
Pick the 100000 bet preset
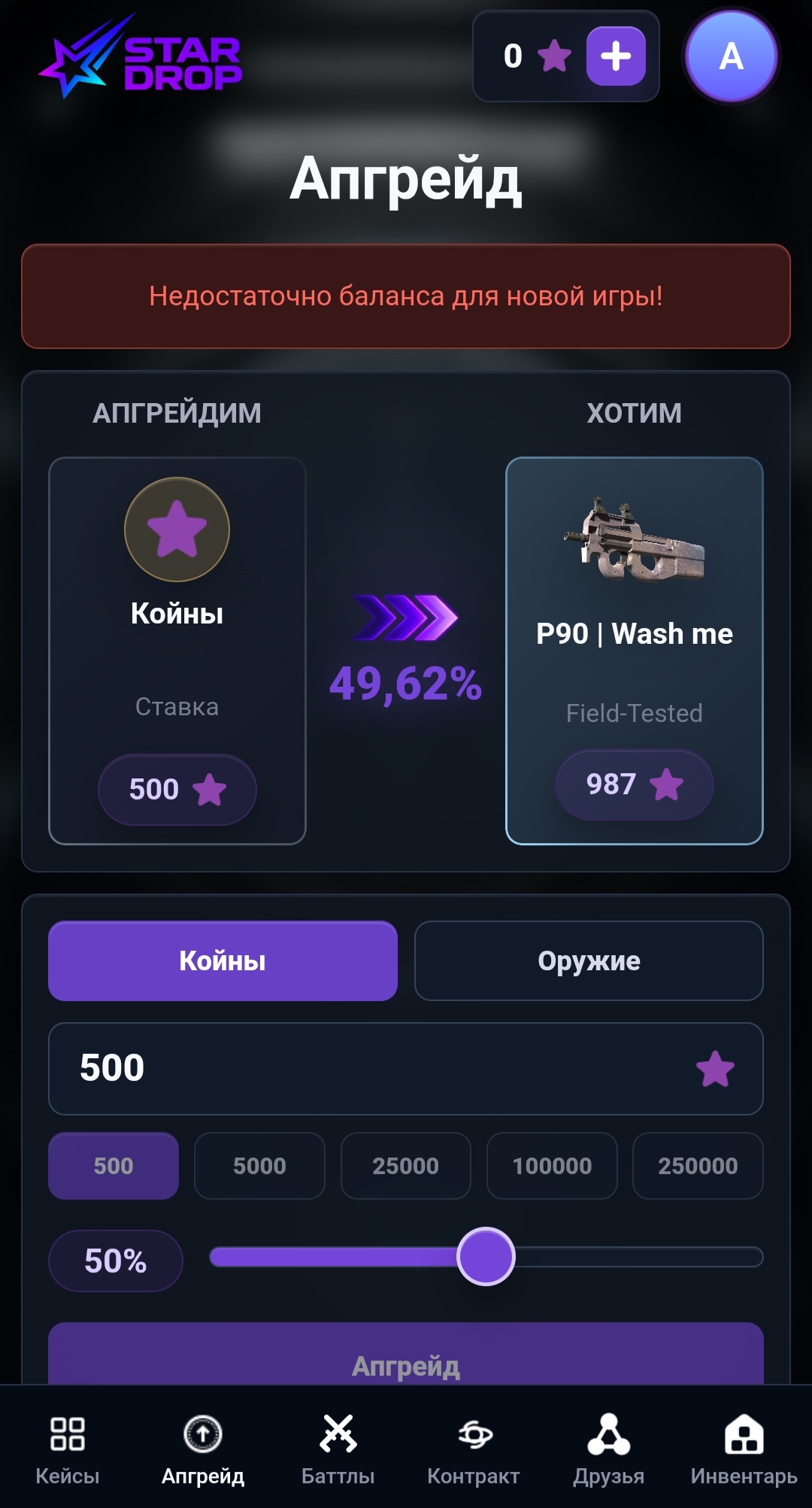click(552, 1166)
